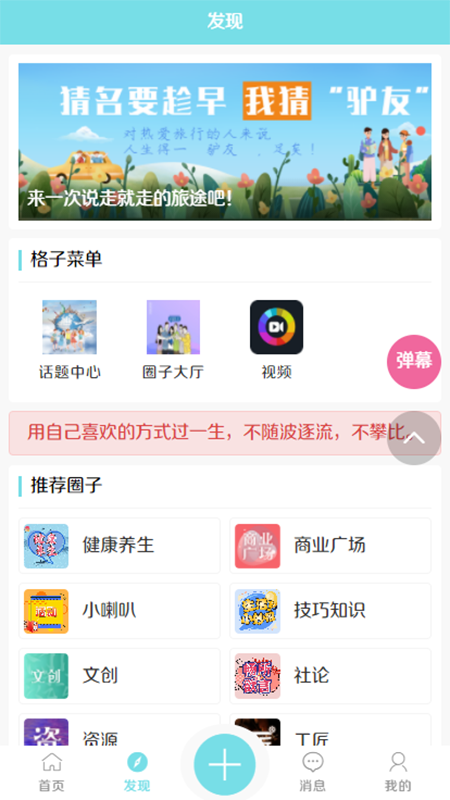Open the 小喇叭 circle
450x800 pixels.
[x=119, y=611]
